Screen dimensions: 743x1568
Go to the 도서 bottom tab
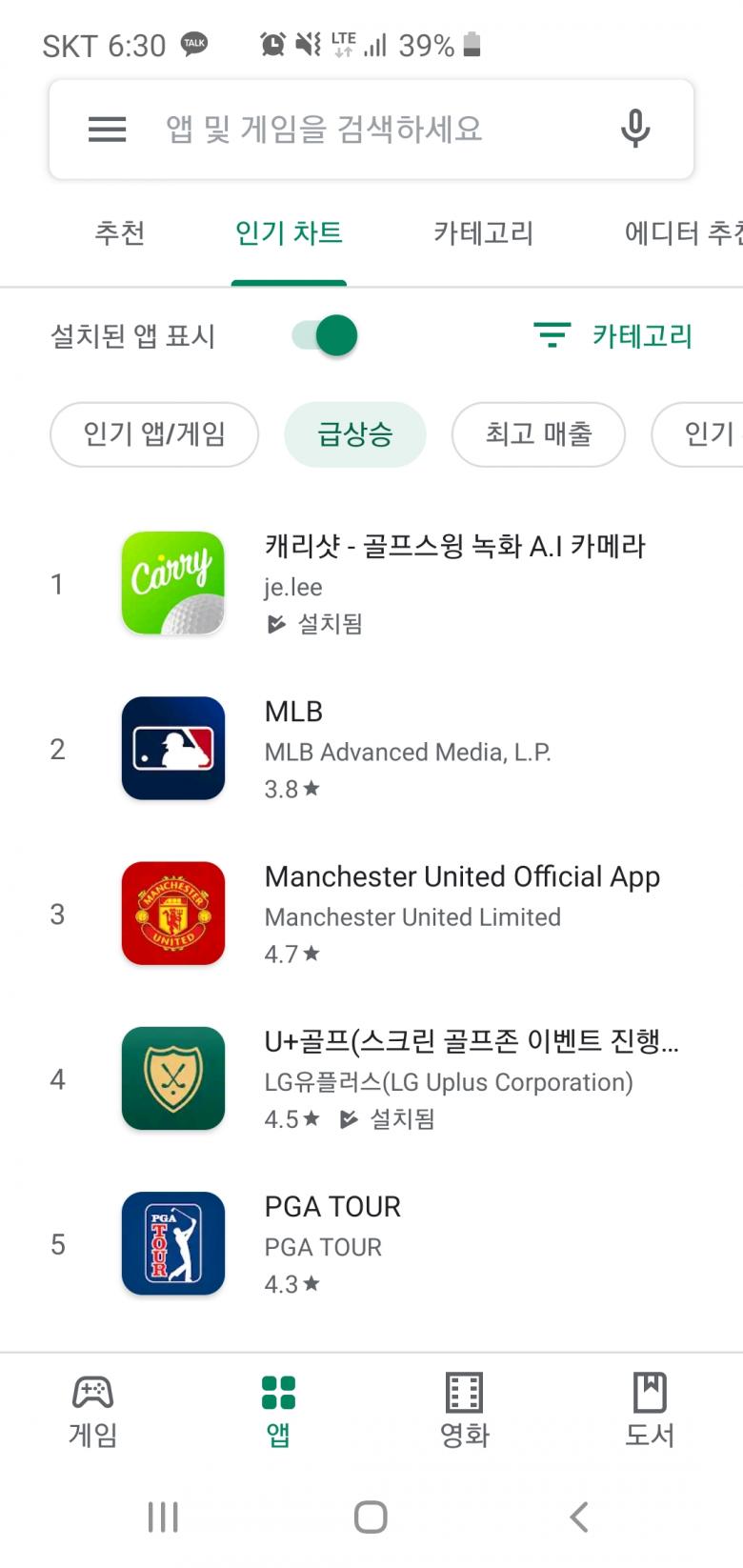click(x=650, y=1411)
